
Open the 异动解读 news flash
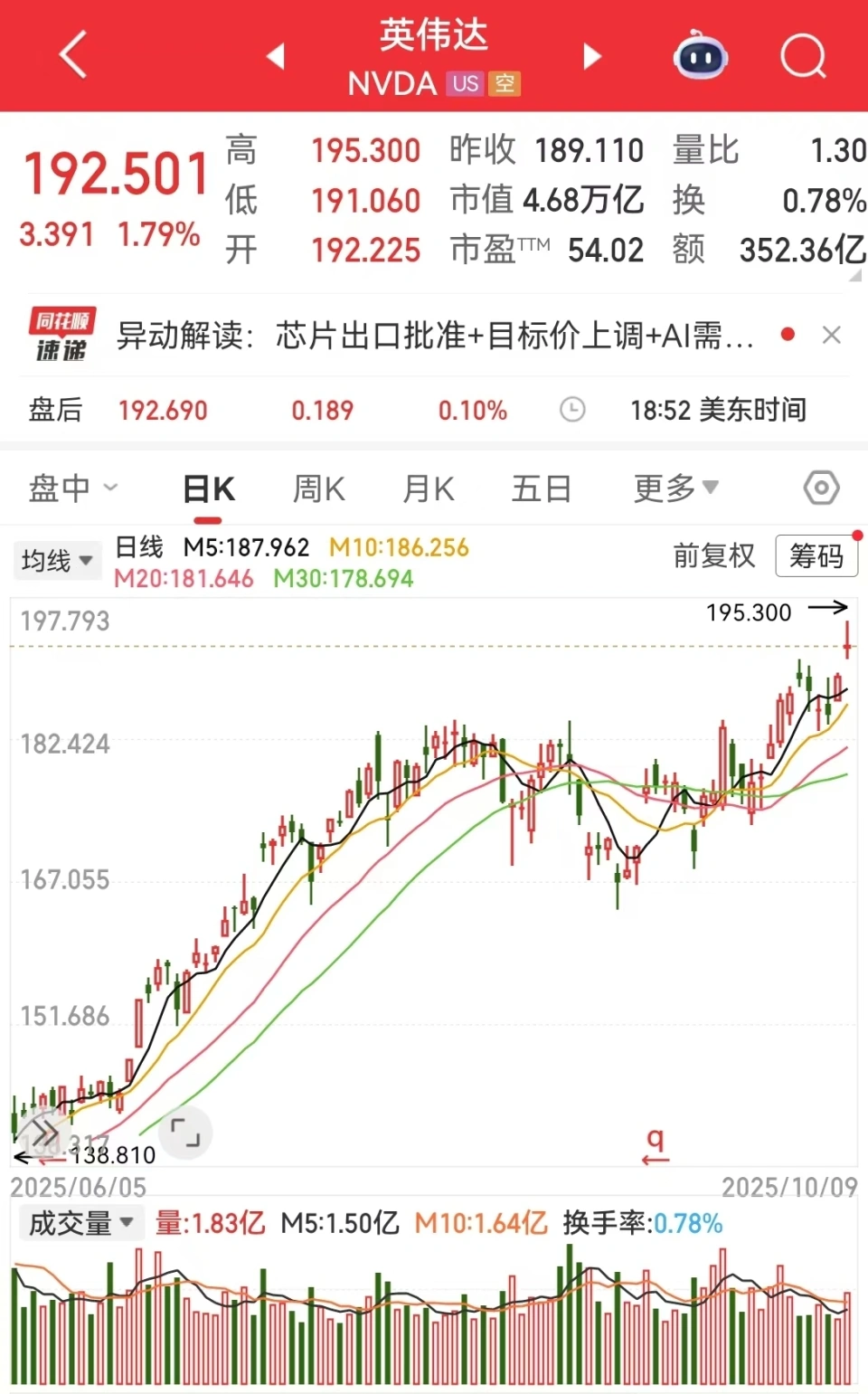point(434,336)
